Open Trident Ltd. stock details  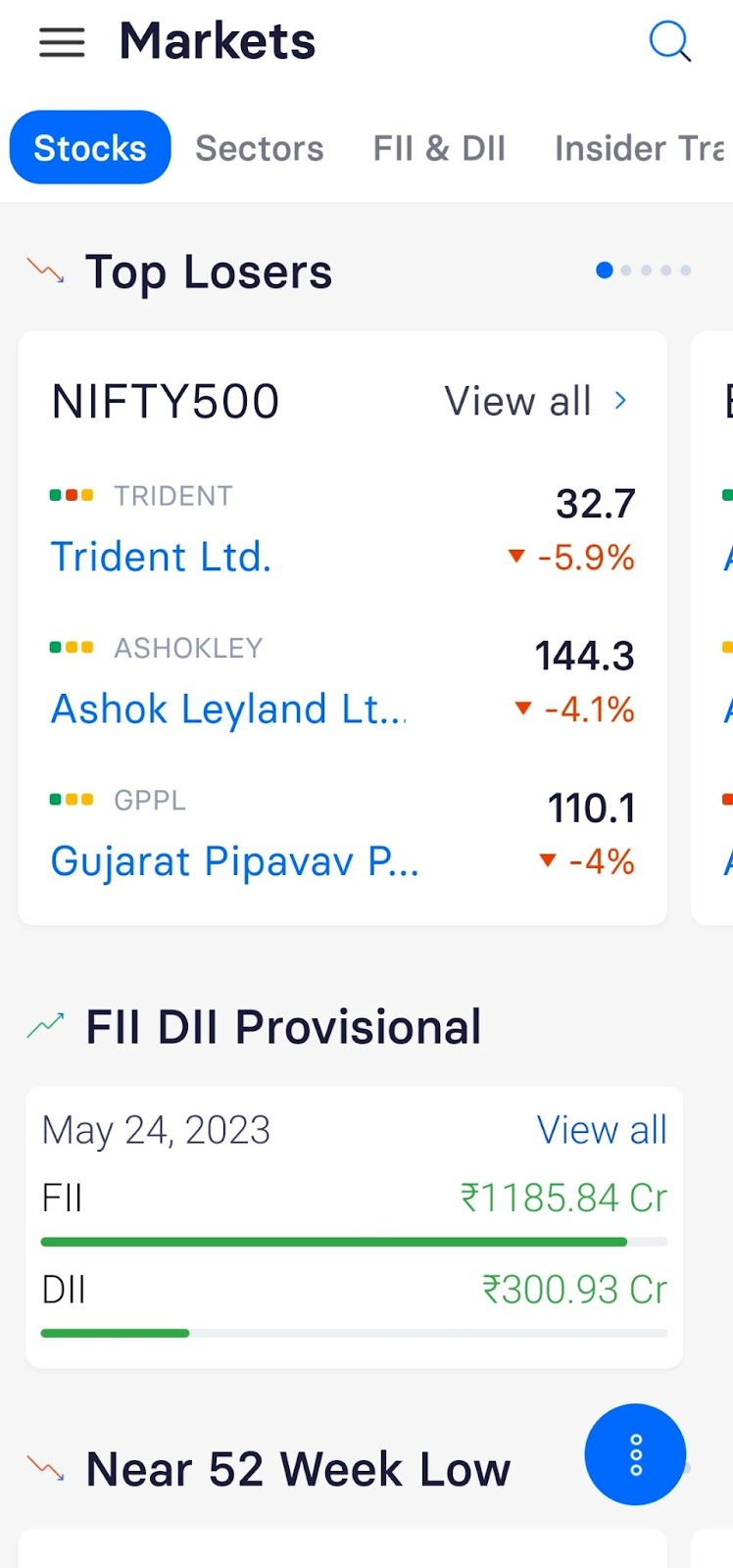click(161, 557)
